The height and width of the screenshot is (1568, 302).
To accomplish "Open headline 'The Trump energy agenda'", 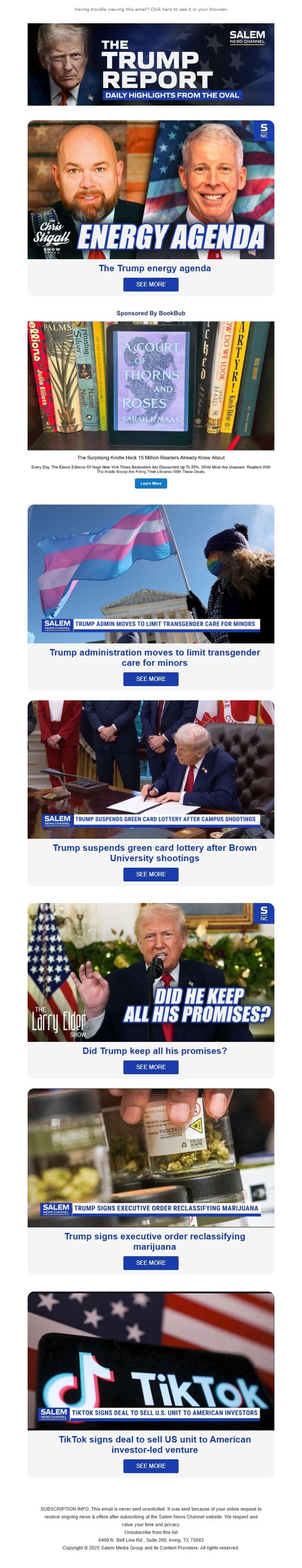I will [154, 268].
